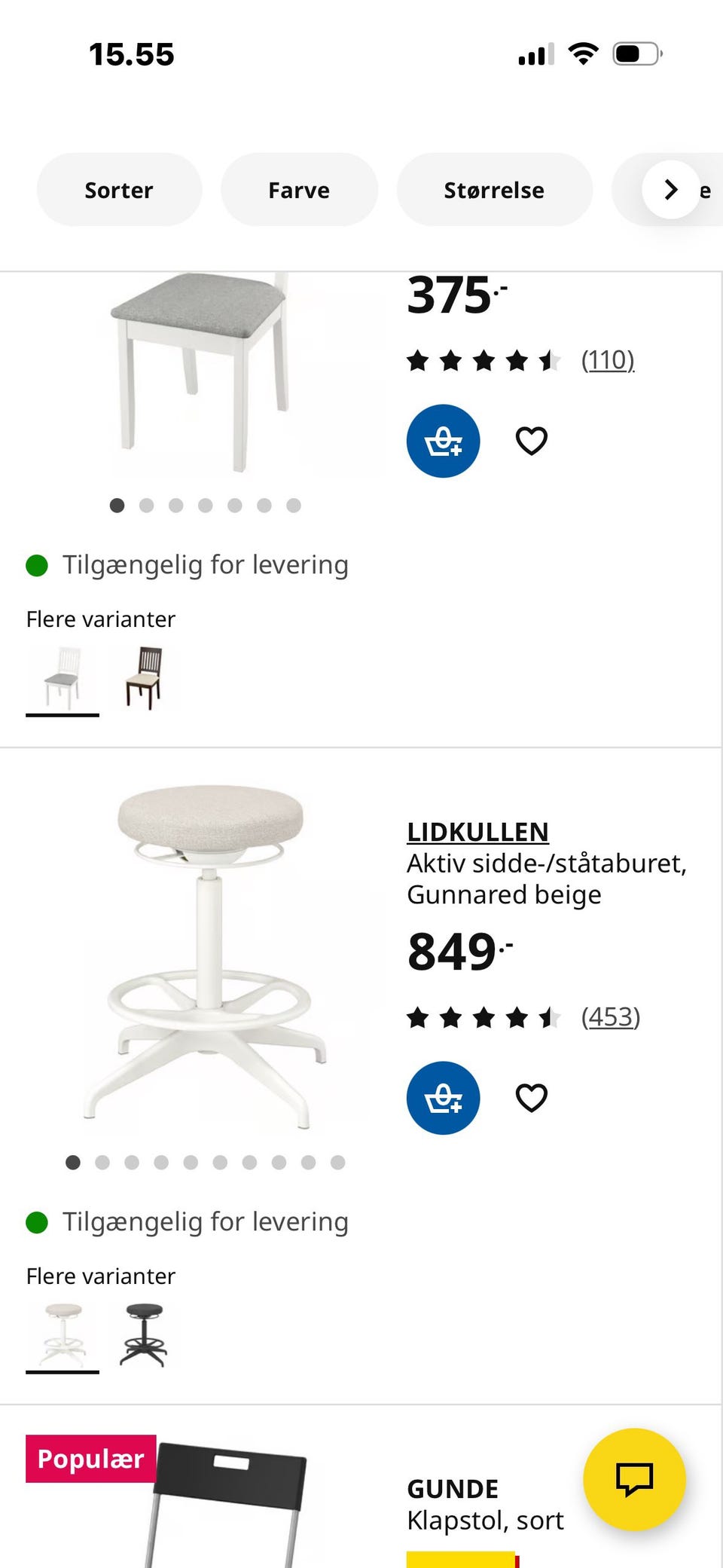Tap the green availability dot for LIDKULLEN
This screenshot has height=1568, width=723.
[36, 1221]
